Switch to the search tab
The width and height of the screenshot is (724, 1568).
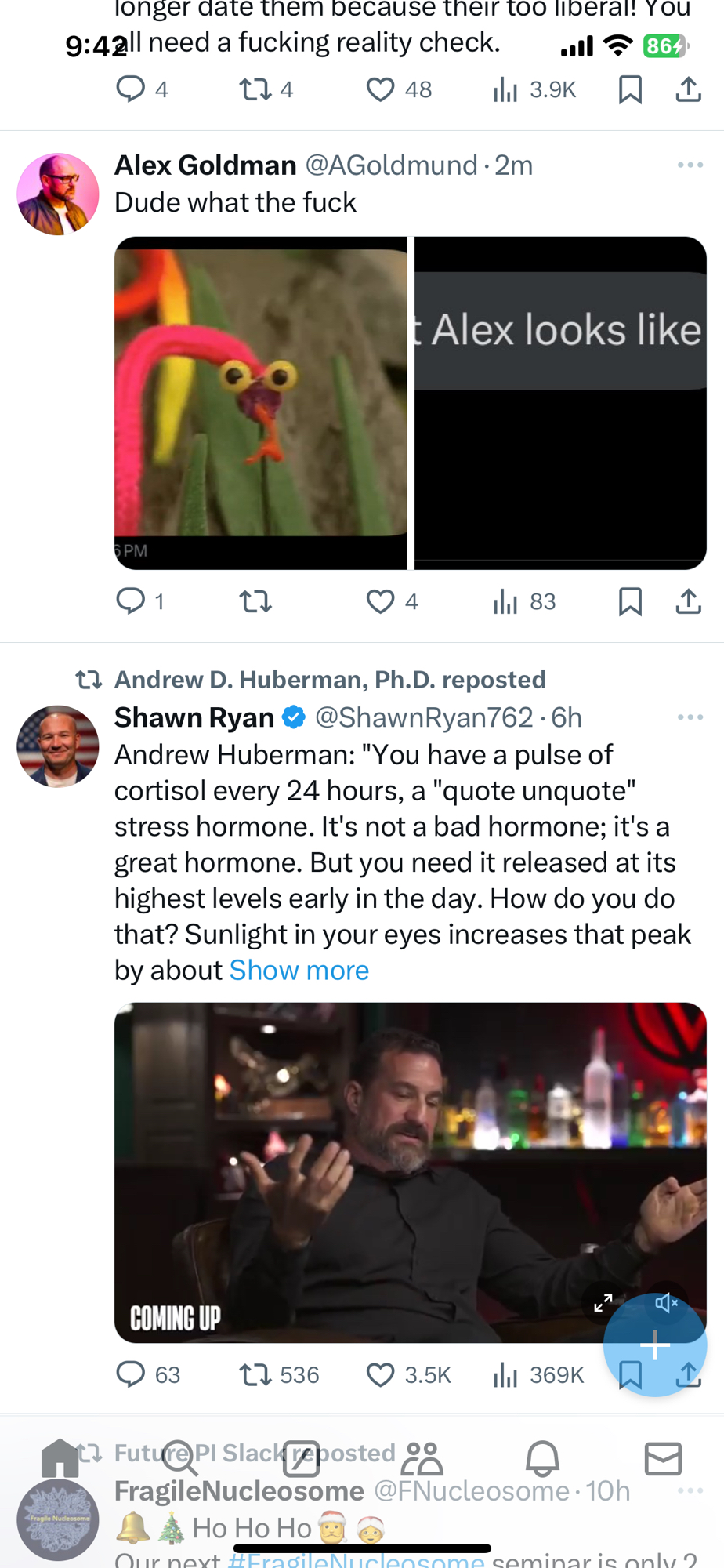click(180, 1458)
